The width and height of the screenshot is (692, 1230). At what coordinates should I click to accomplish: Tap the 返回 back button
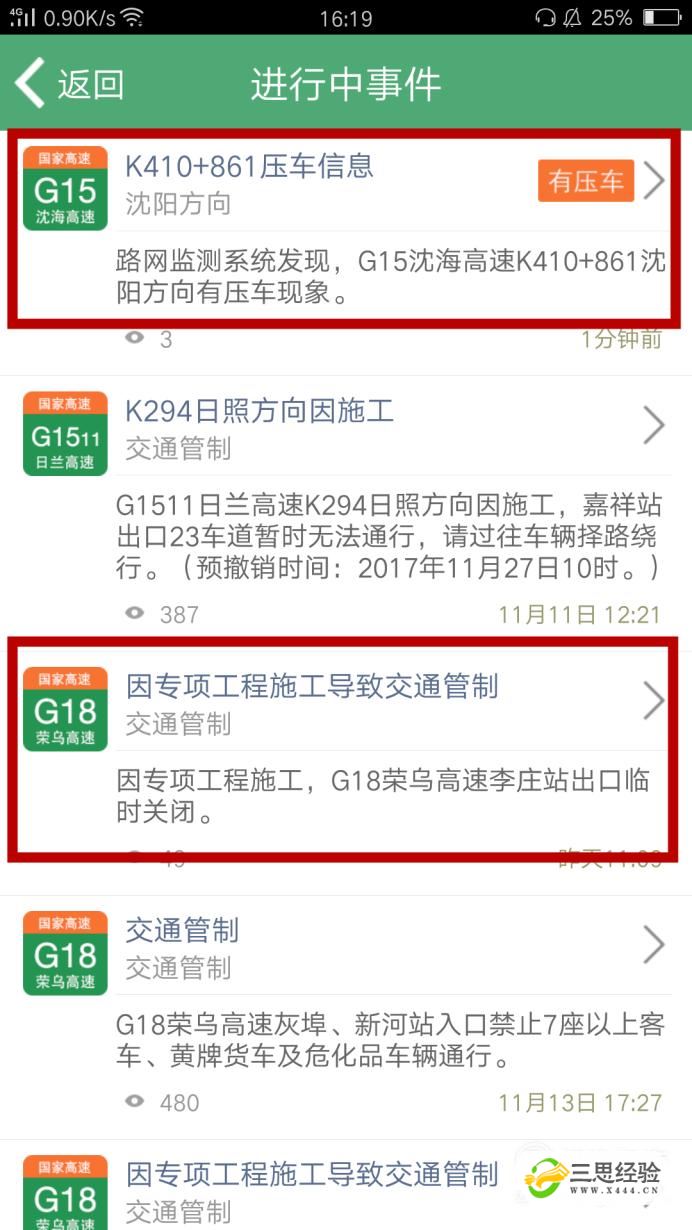[70, 84]
